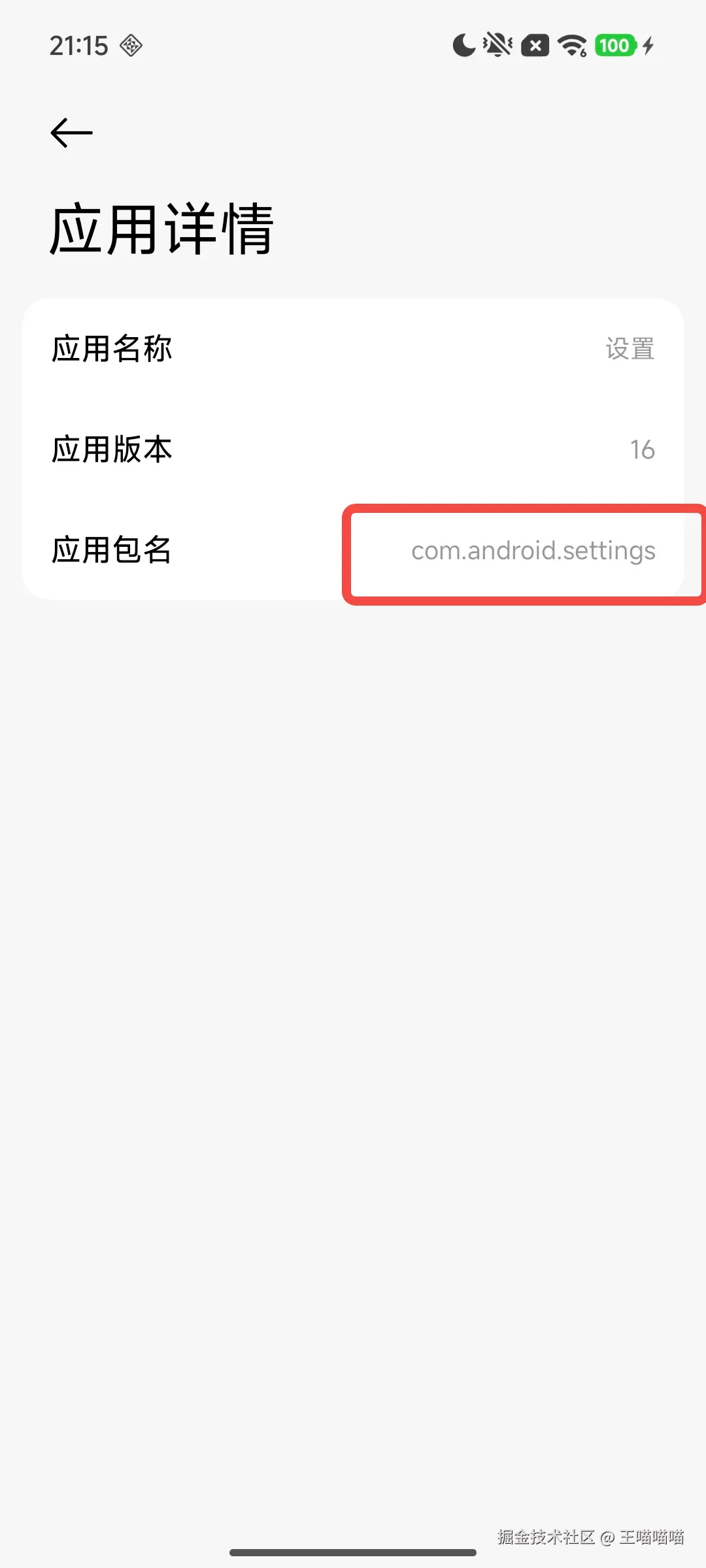The width and height of the screenshot is (706, 1568).
Task: Tap the WiFi 6 signal icon
Action: tap(571, 44)
